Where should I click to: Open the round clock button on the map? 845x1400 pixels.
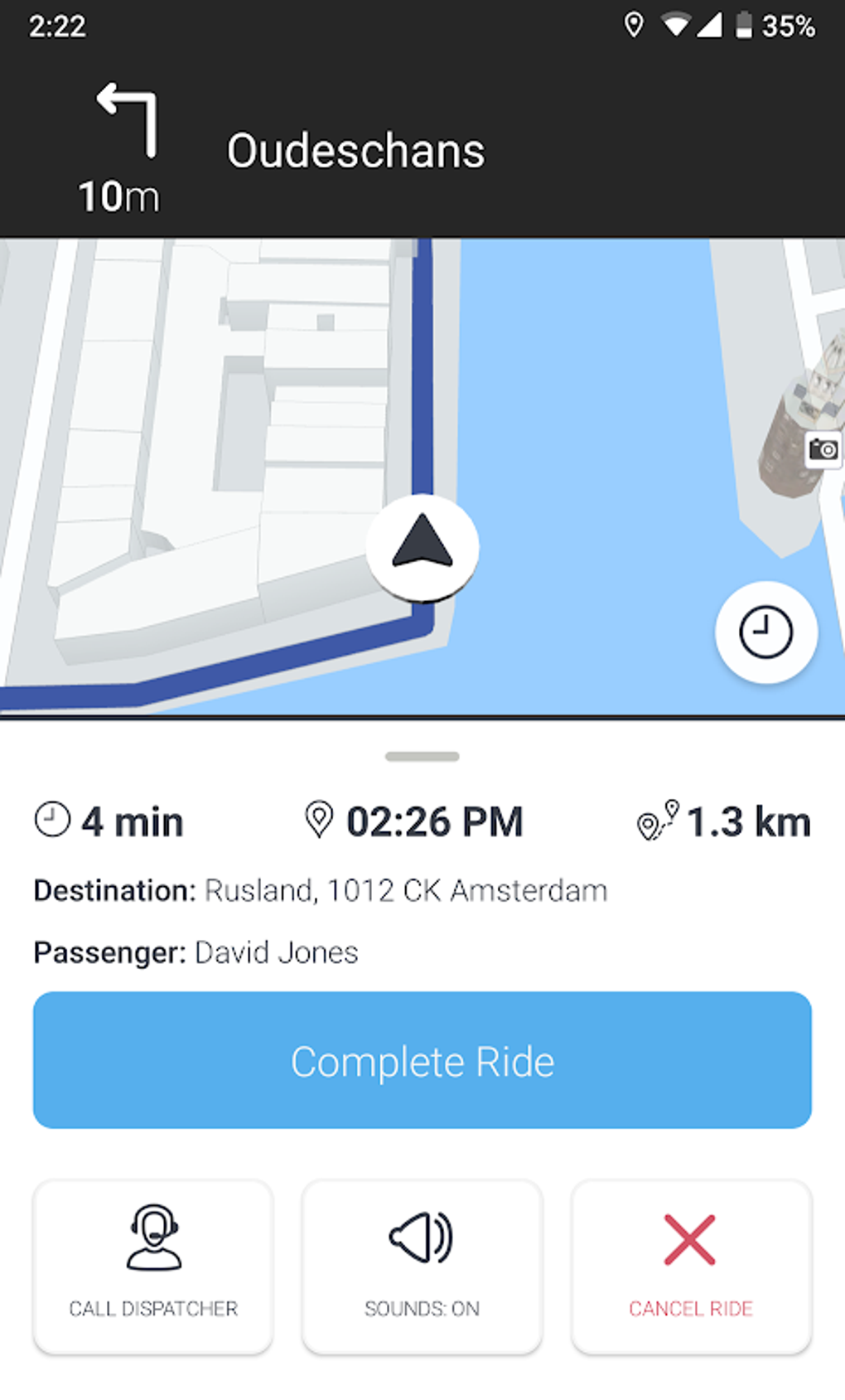(x=766, y=632)
